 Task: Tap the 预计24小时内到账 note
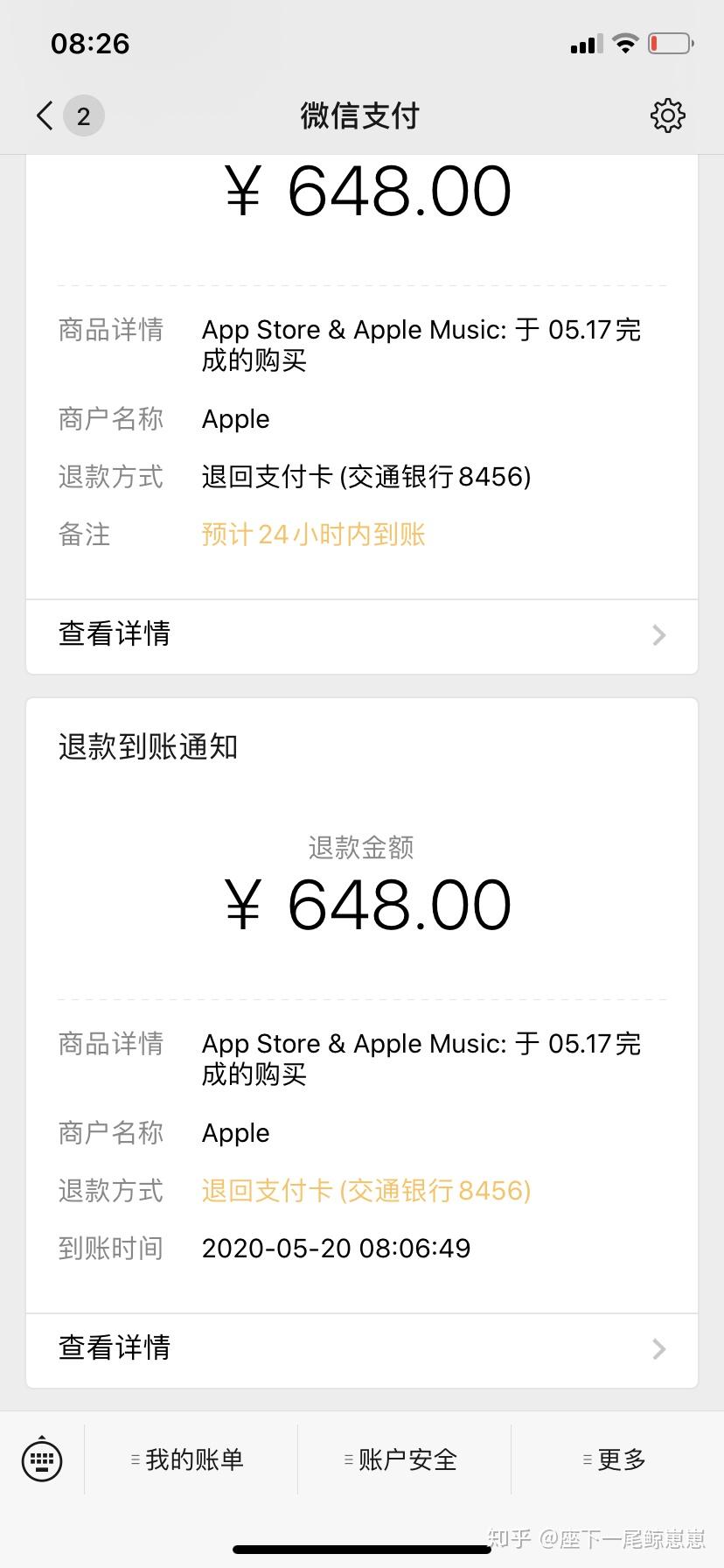(312, 534)
